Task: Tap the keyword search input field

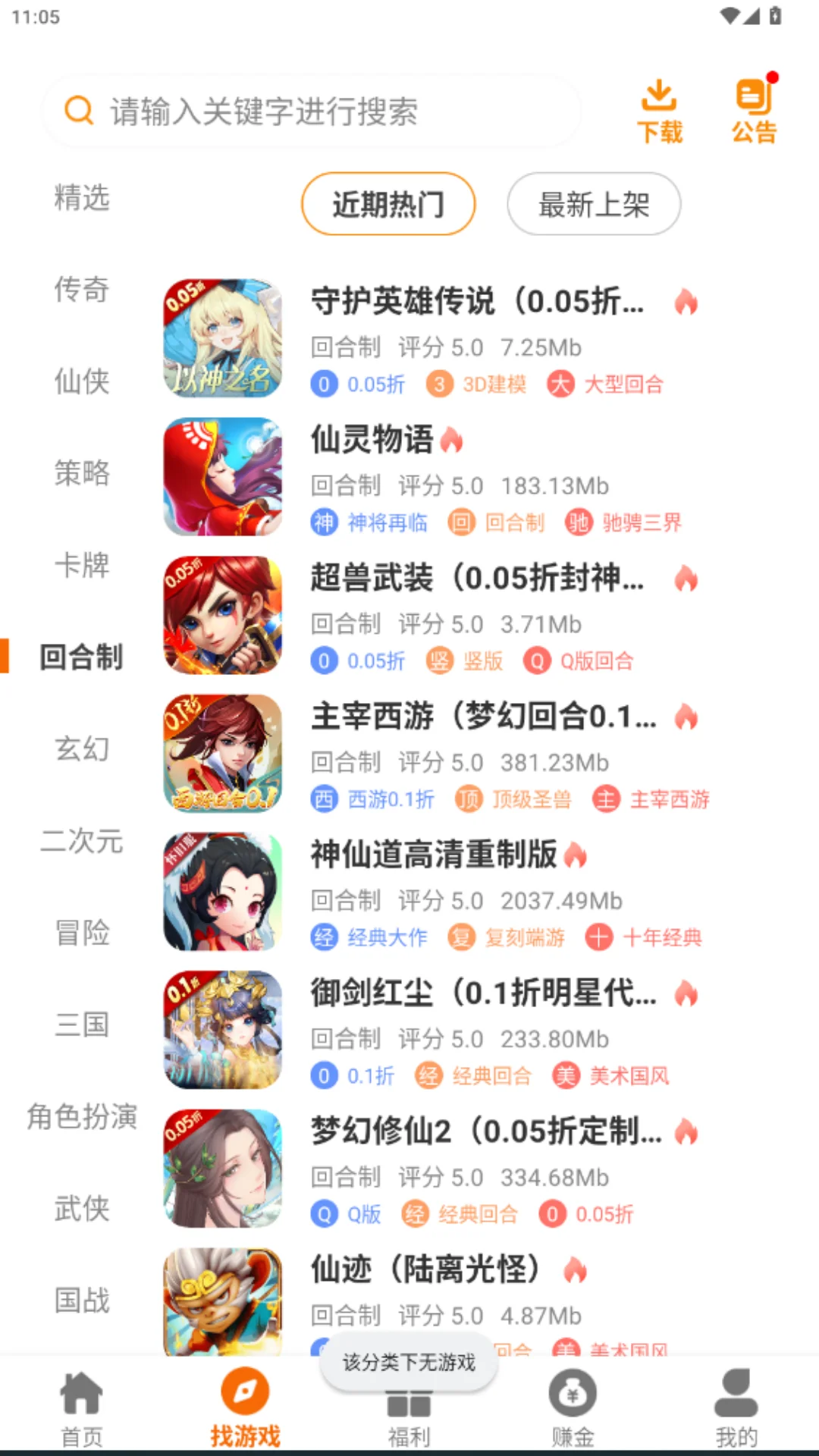Action: (318, 111)
